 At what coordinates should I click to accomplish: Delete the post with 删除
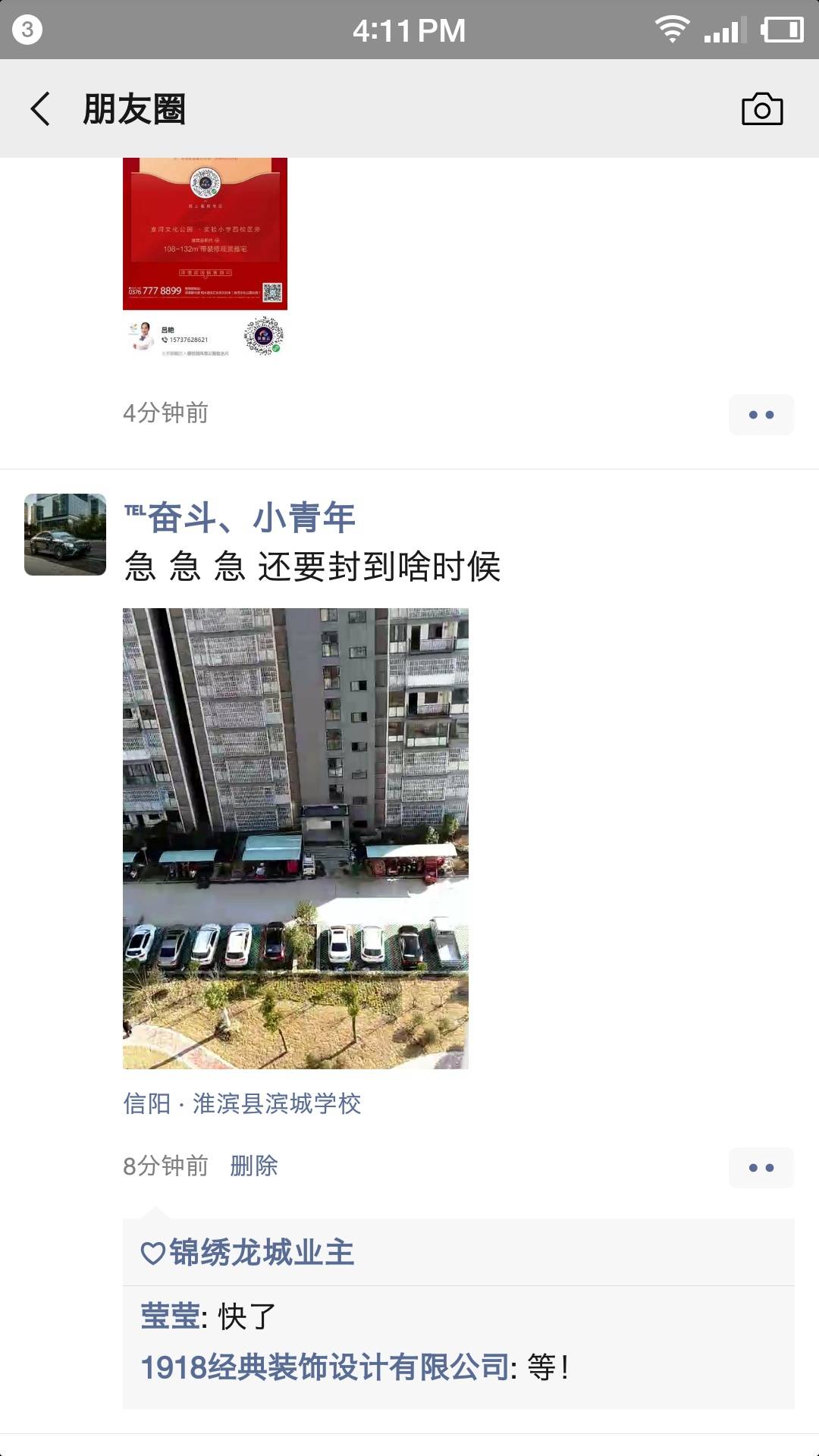click(x=254, y=1166)
